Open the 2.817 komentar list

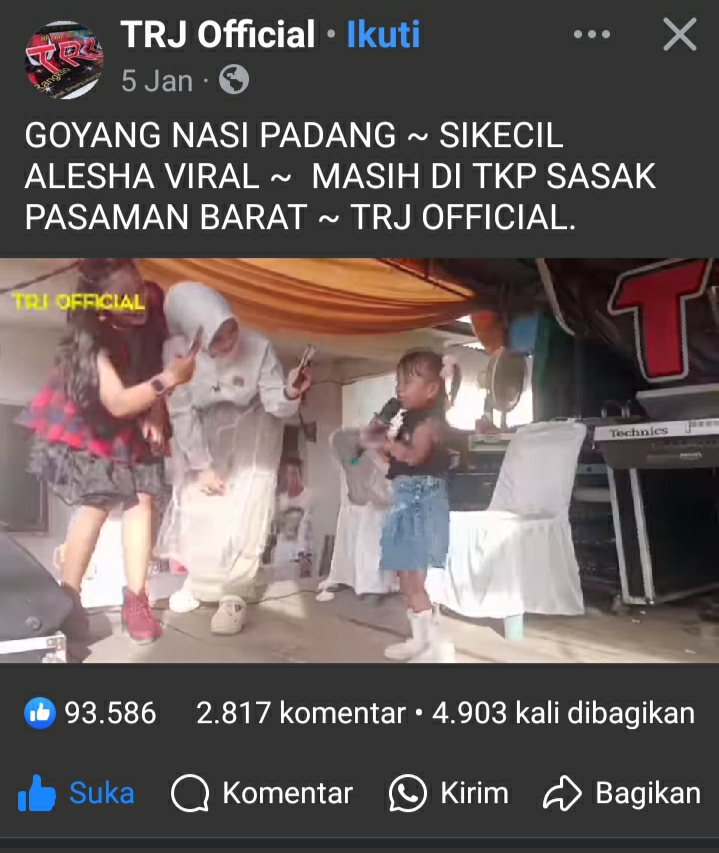point(300,713)
